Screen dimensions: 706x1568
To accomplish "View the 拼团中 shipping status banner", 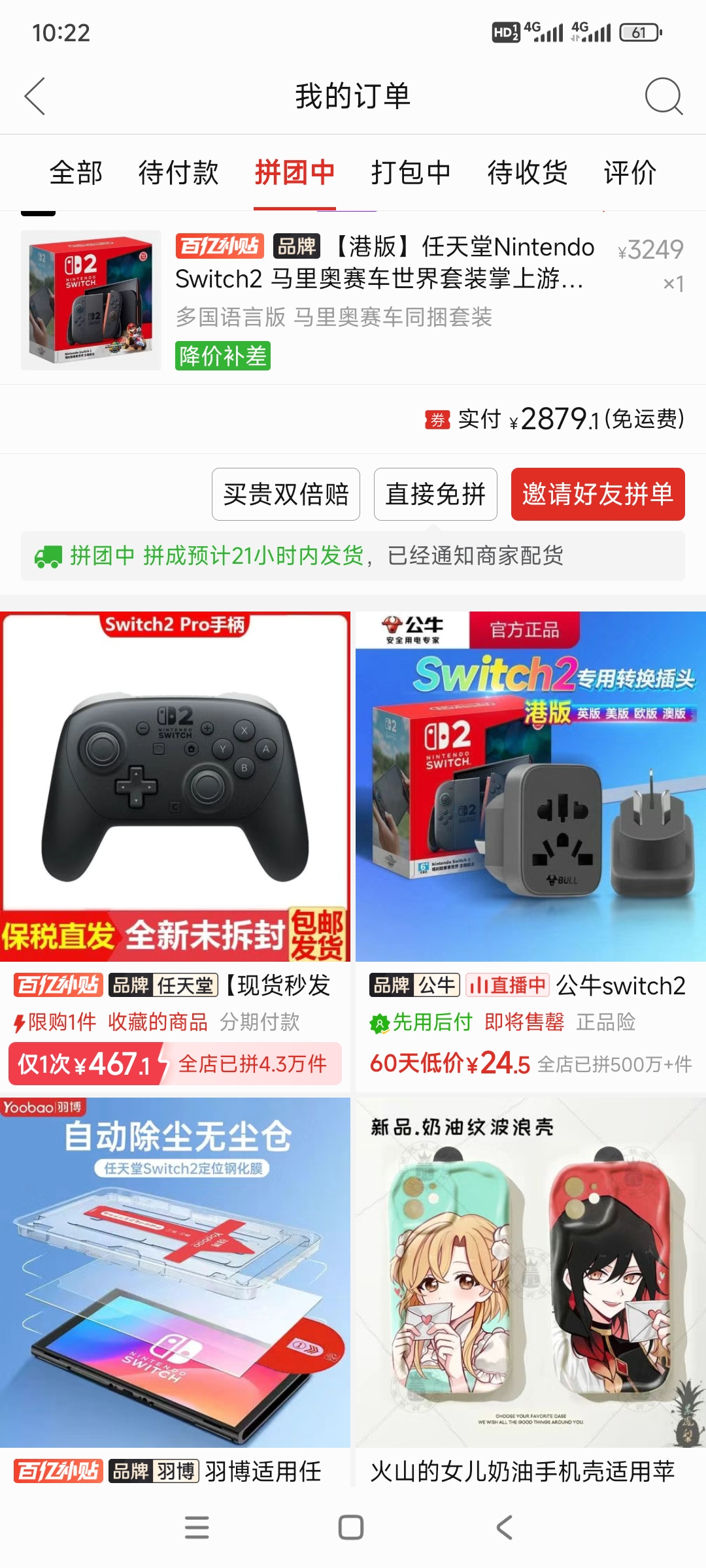I will coord(353,556).
